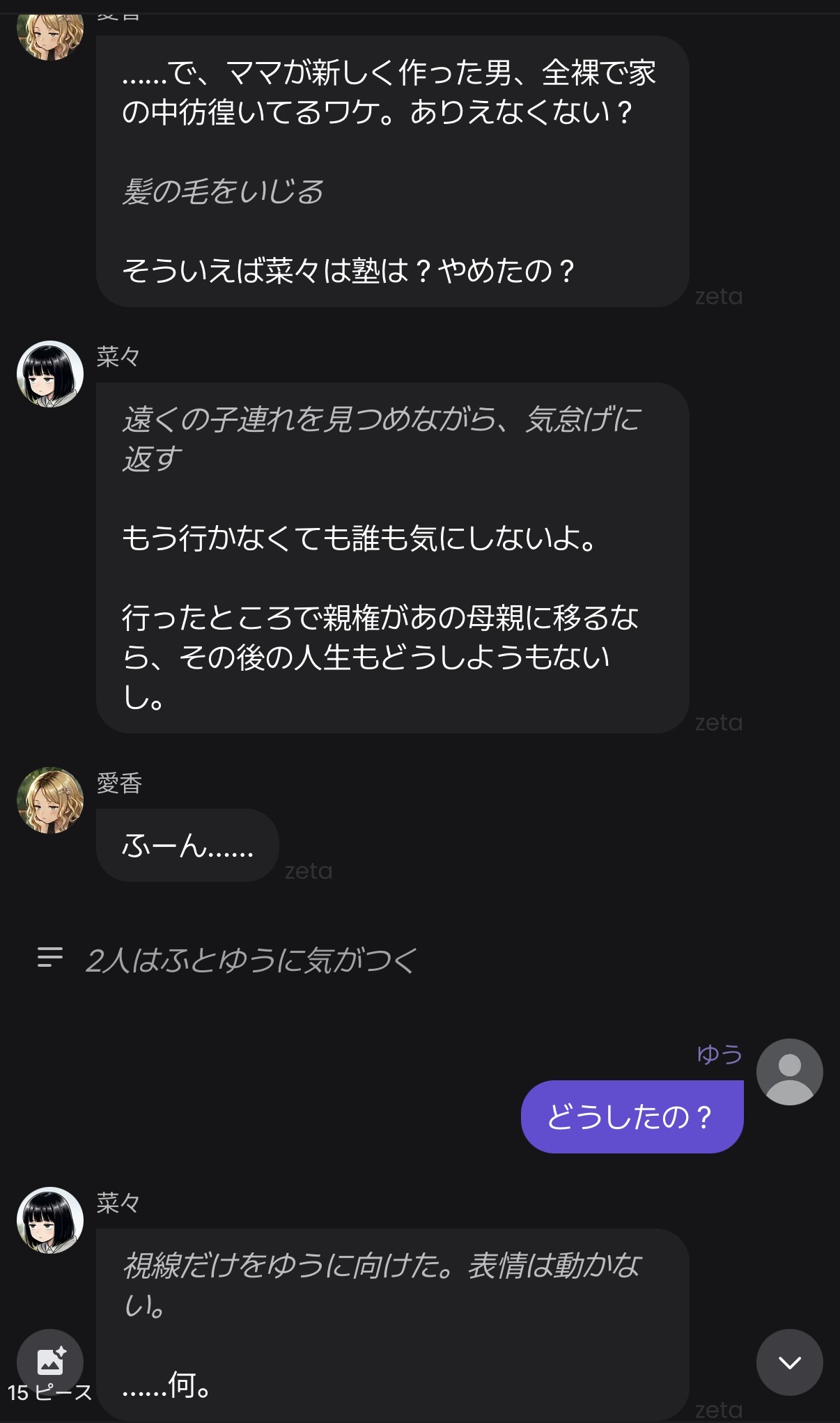Open the image generation button labeled 15 ピース
The image size is (840, 1423).
[x=50, y=1362]
